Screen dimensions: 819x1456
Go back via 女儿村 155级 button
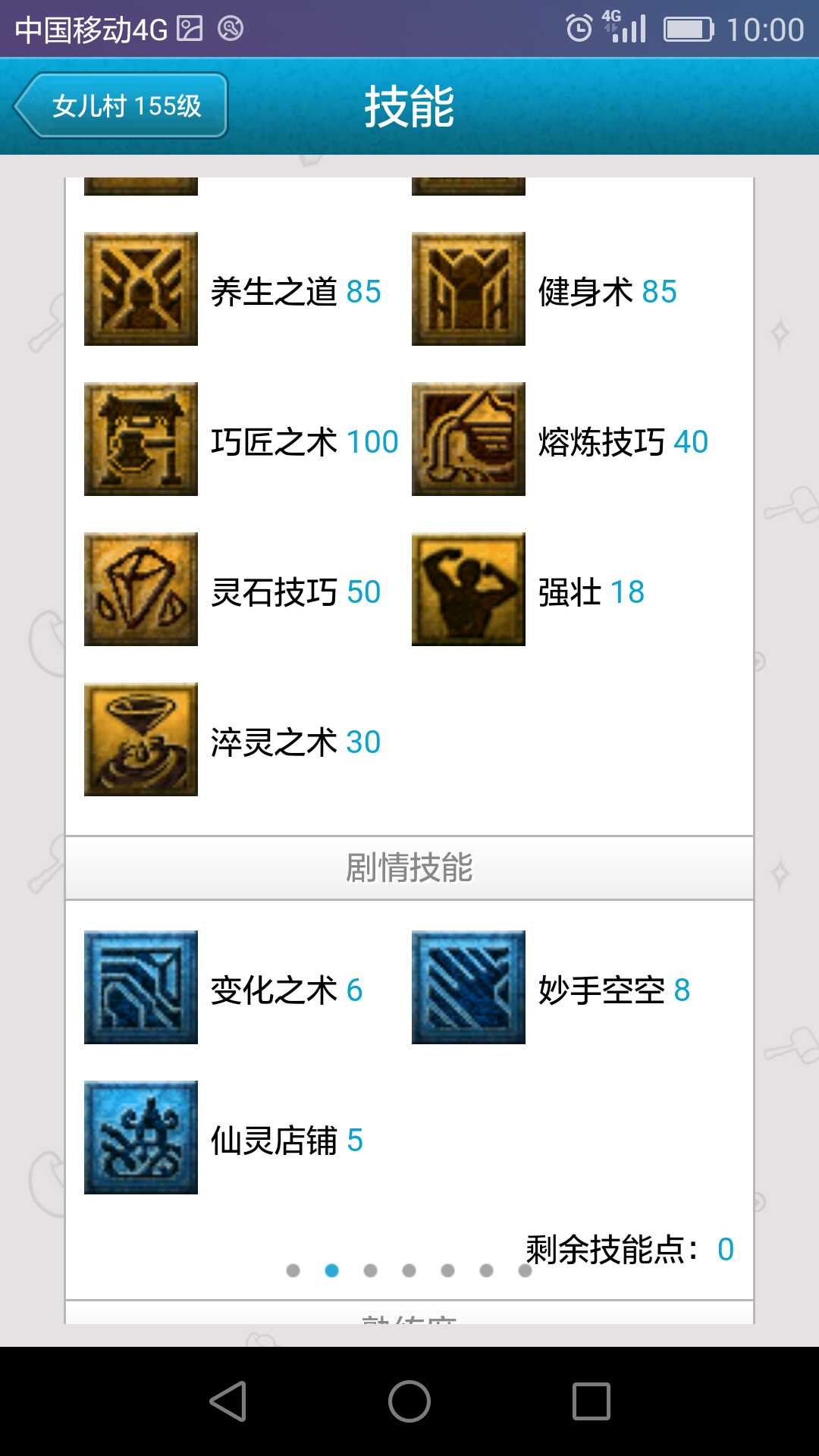pyautogui.click(x=121, y=105)
